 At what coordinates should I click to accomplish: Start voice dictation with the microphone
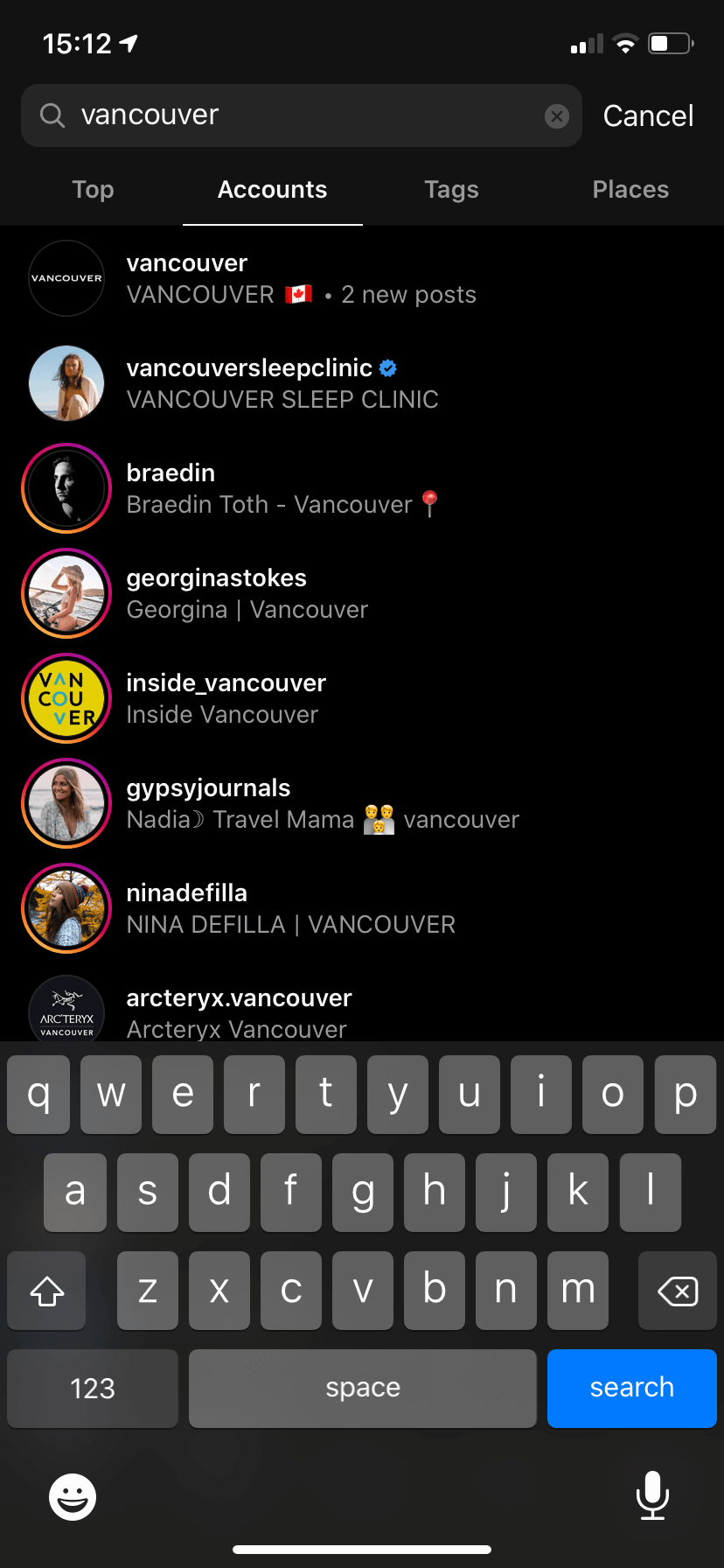[x=652, y=1495]
